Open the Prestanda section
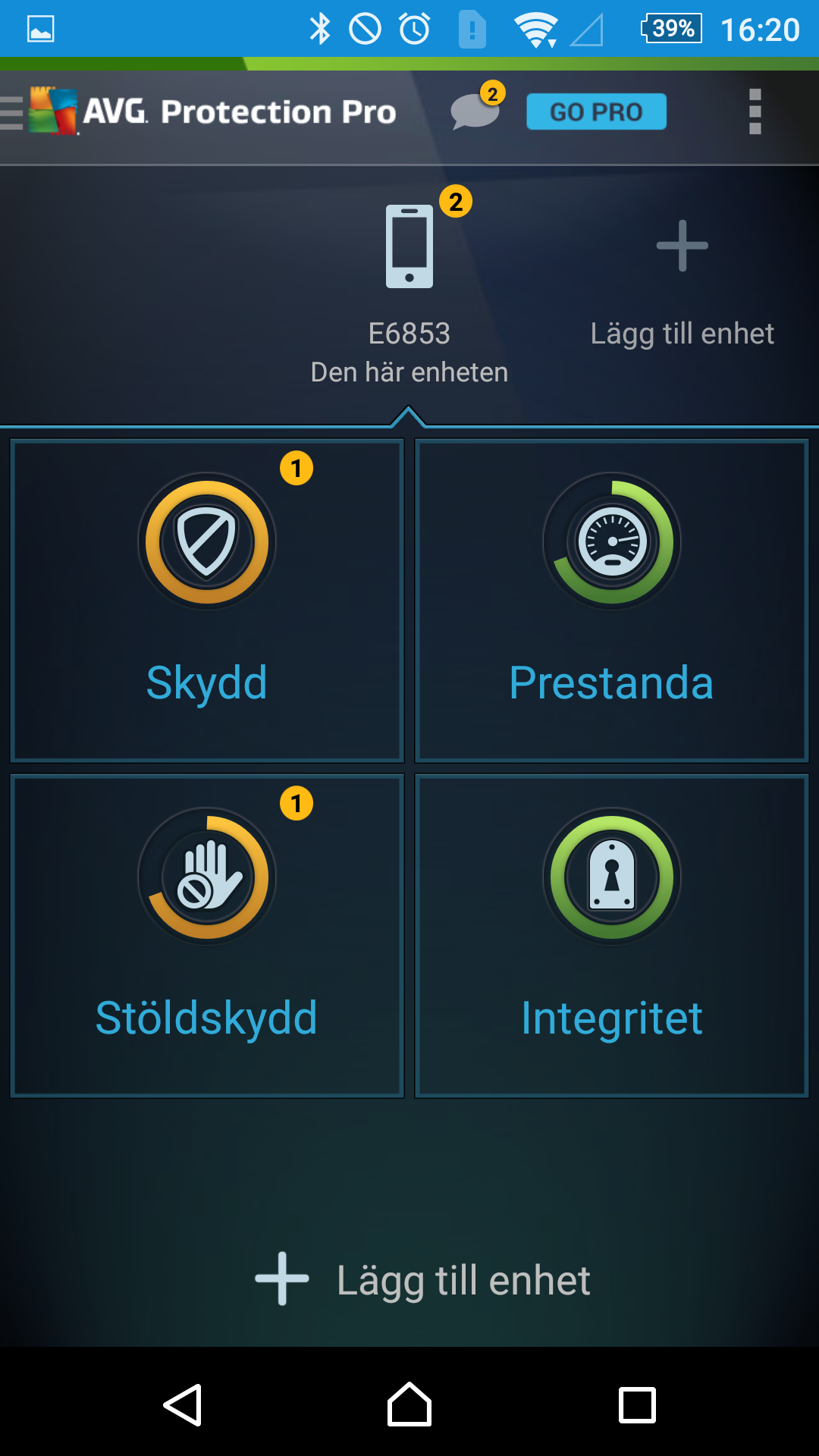The image size is (819, 1456). tap(612, 601)
